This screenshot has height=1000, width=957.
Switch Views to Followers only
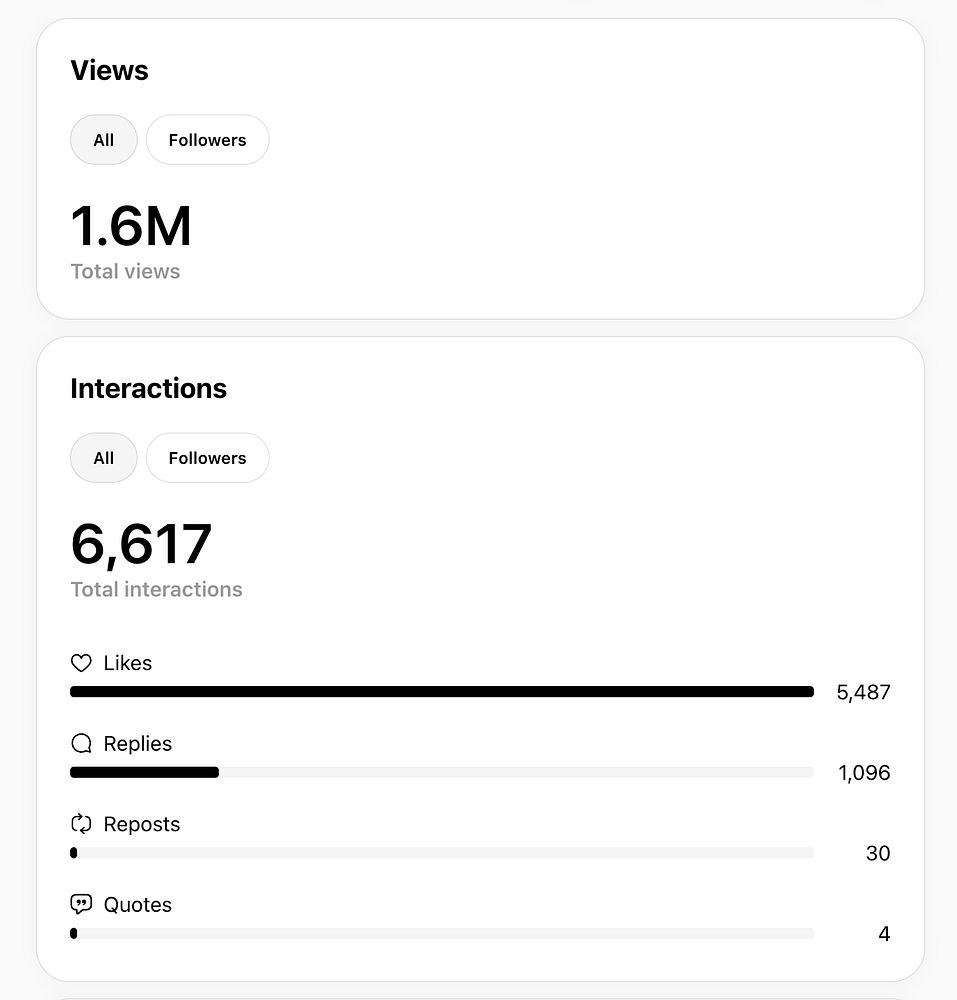207,140
